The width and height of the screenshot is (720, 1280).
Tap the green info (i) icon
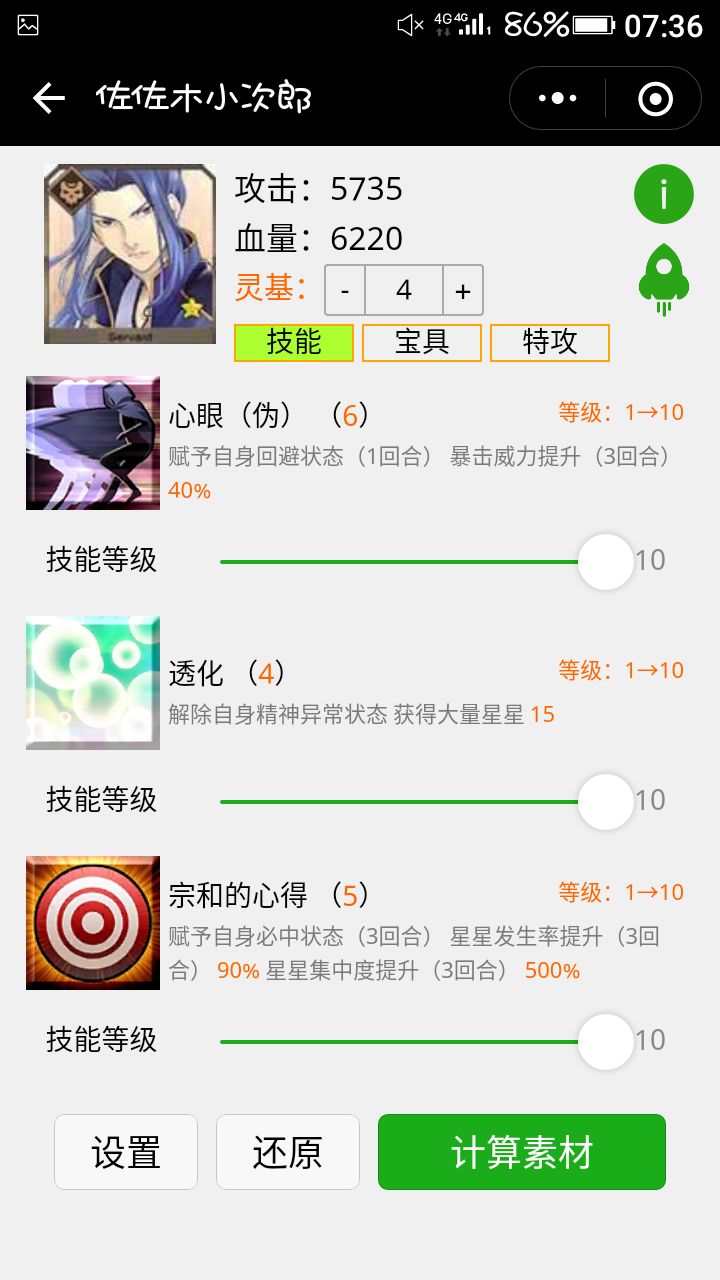coord(662,193)
